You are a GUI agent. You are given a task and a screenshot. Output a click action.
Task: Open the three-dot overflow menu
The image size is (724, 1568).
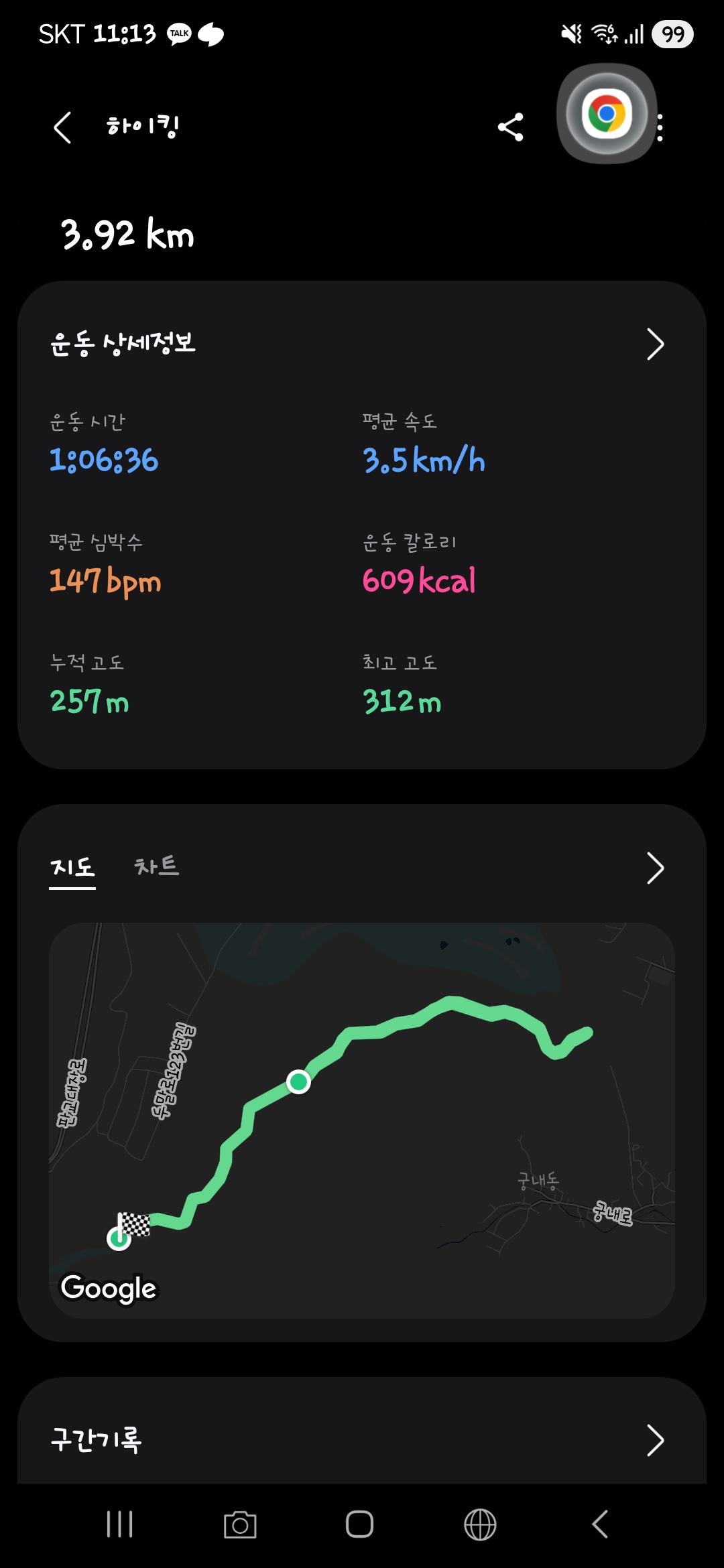(x=660, y=127)
